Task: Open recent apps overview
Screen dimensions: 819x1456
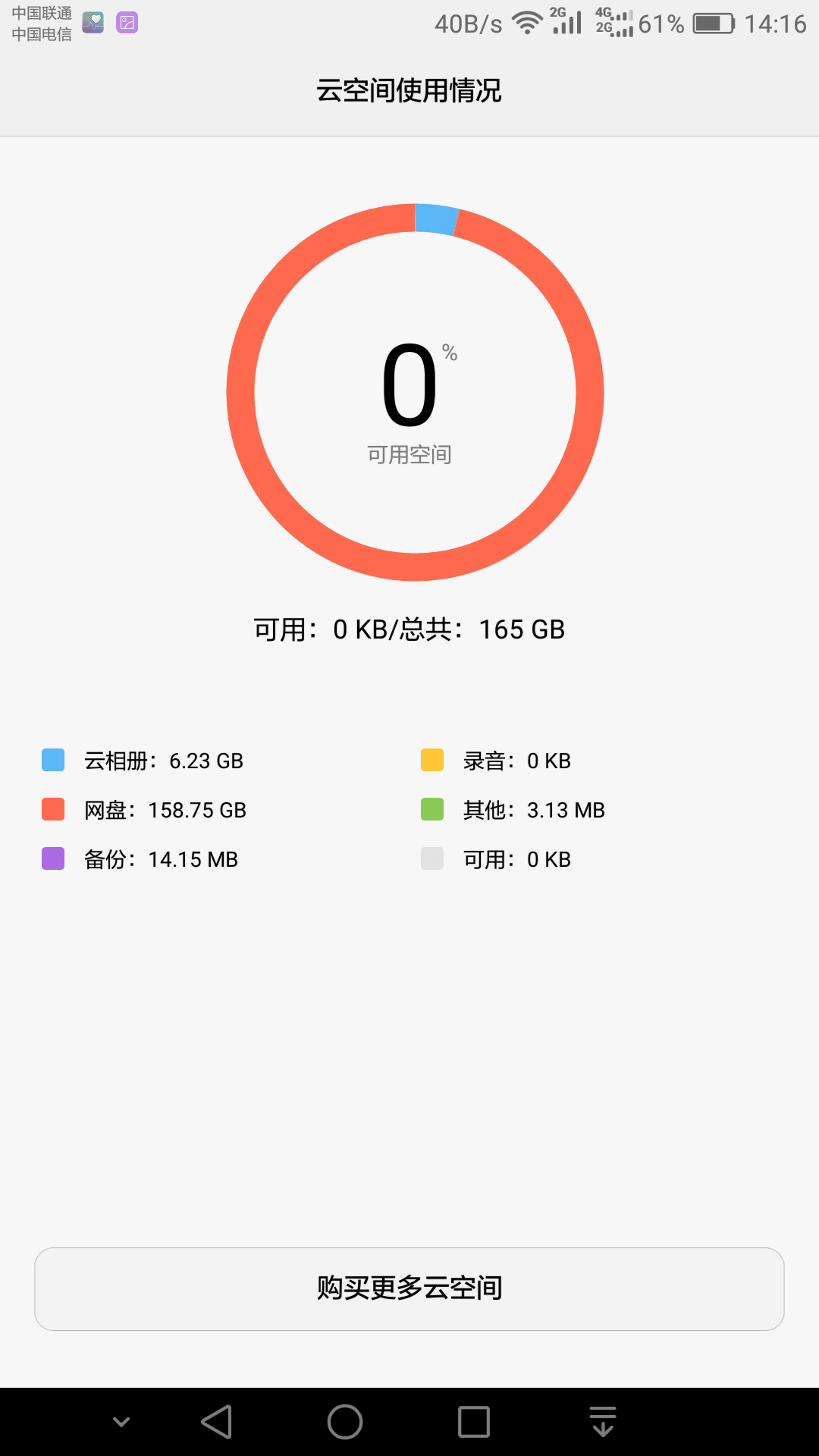Action: (x=474, y=1422)
